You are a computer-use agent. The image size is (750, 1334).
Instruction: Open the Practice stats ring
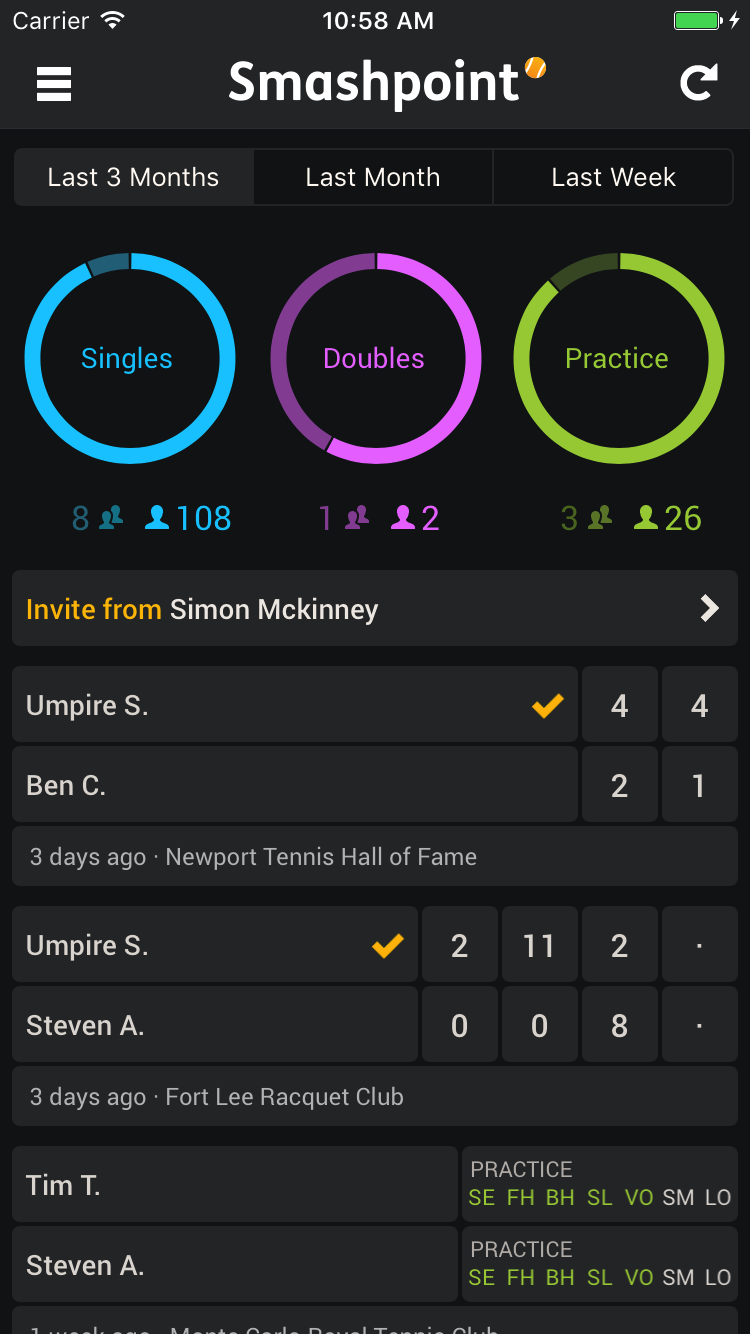click(x=618, y=358)
